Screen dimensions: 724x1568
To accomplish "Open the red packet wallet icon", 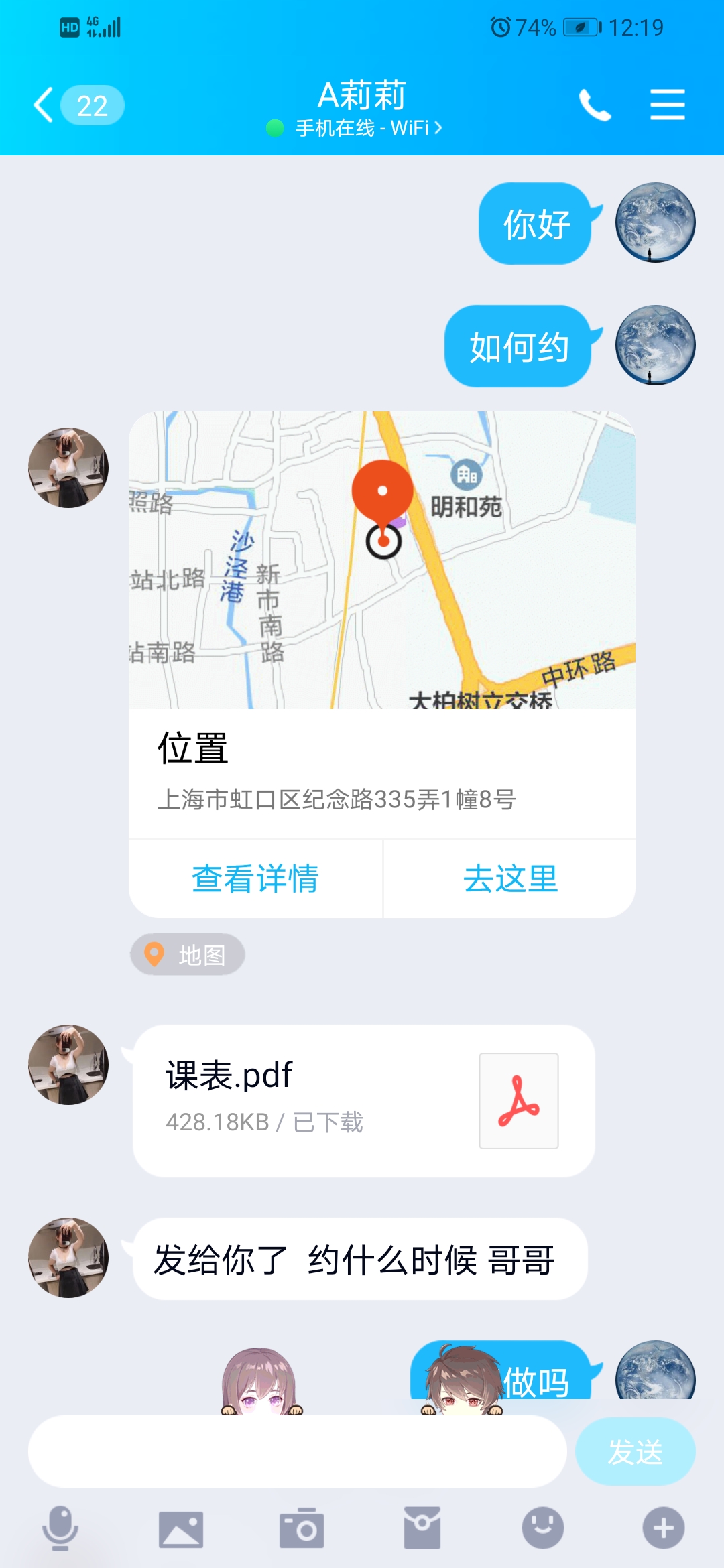I will tap(422, 1526).
